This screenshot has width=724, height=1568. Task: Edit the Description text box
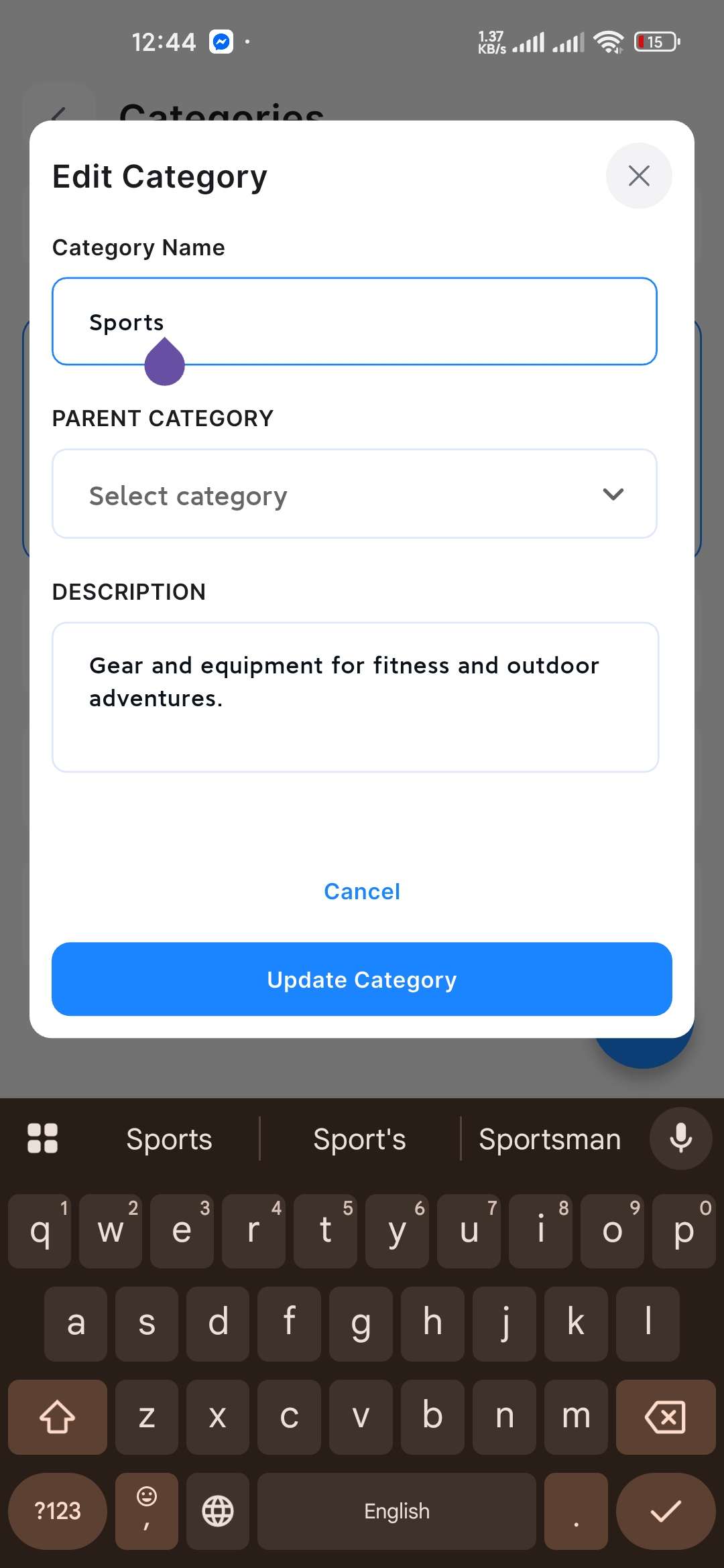coord(355,697)
